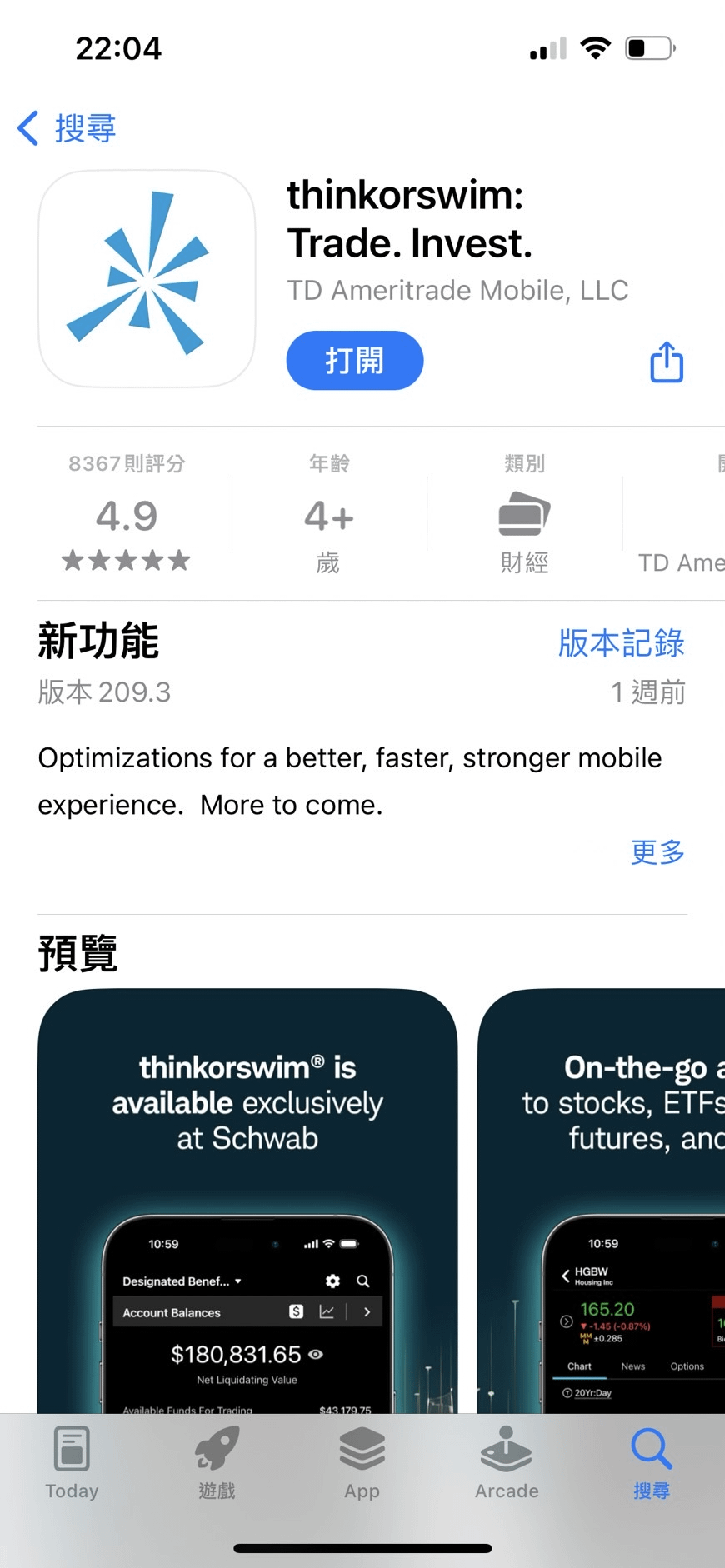This screenshot has width=725, height=1568.
Task: Switch to the App tab
Action: pyautogui.click(x=362, y=1463)
